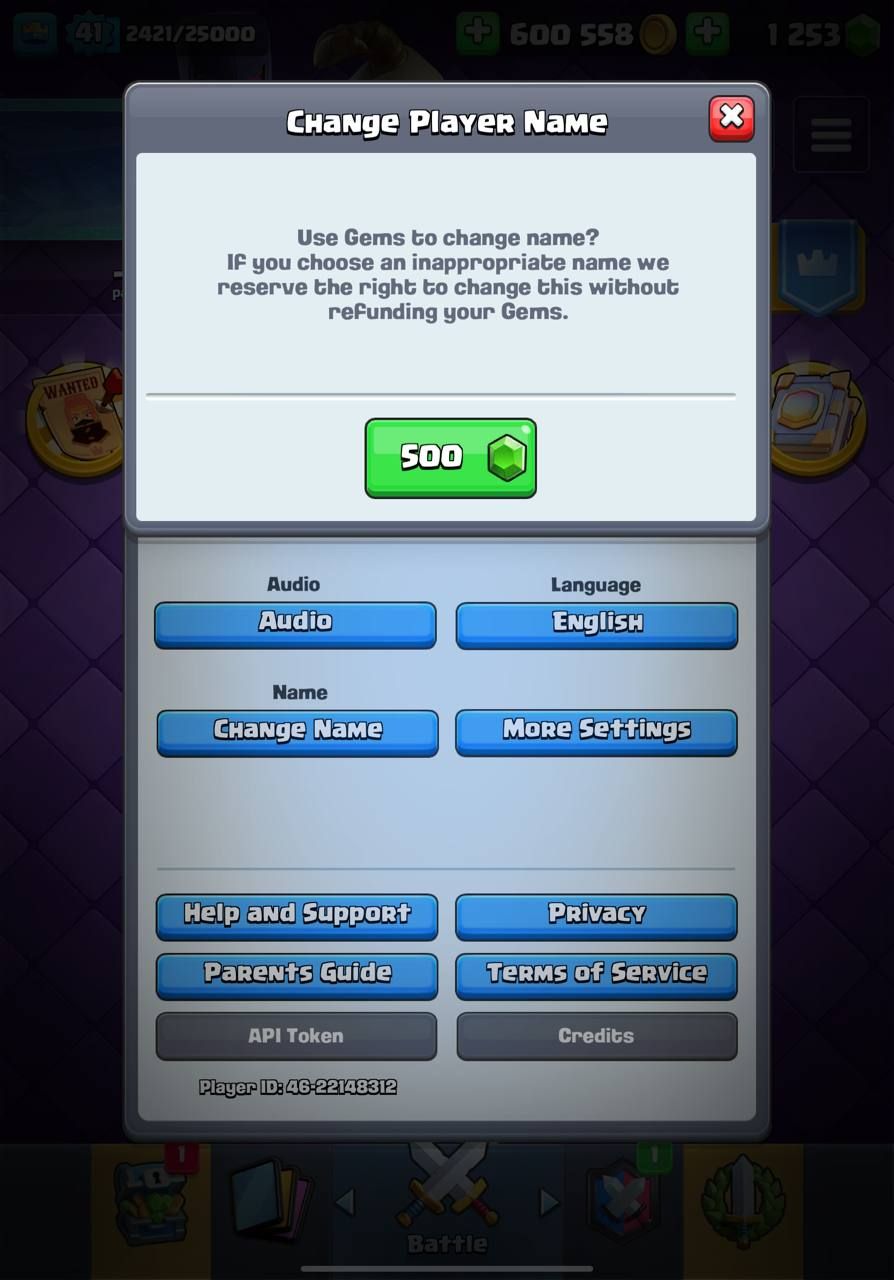
Task: Open the API Token option
Action: (296, 1036)
